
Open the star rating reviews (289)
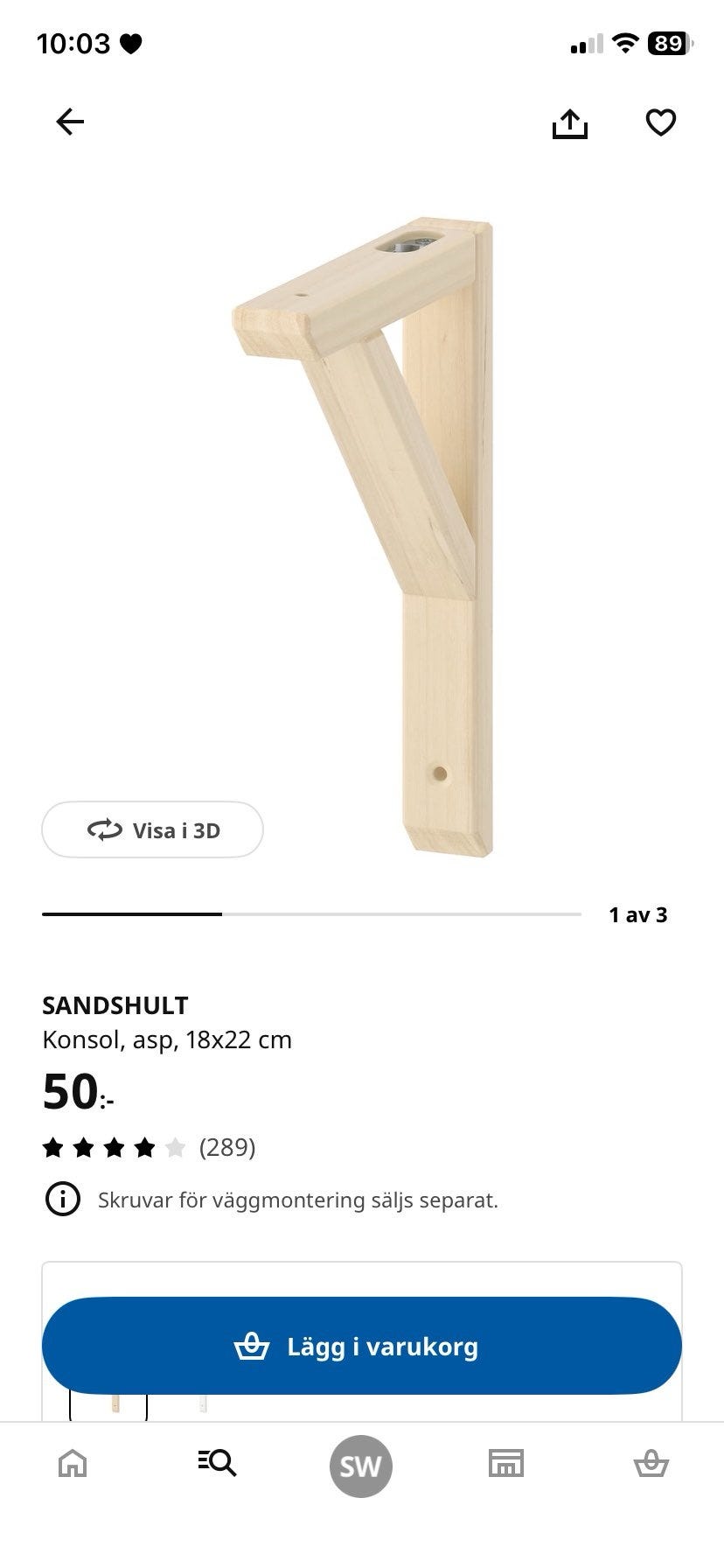[x=149, y=1147]
